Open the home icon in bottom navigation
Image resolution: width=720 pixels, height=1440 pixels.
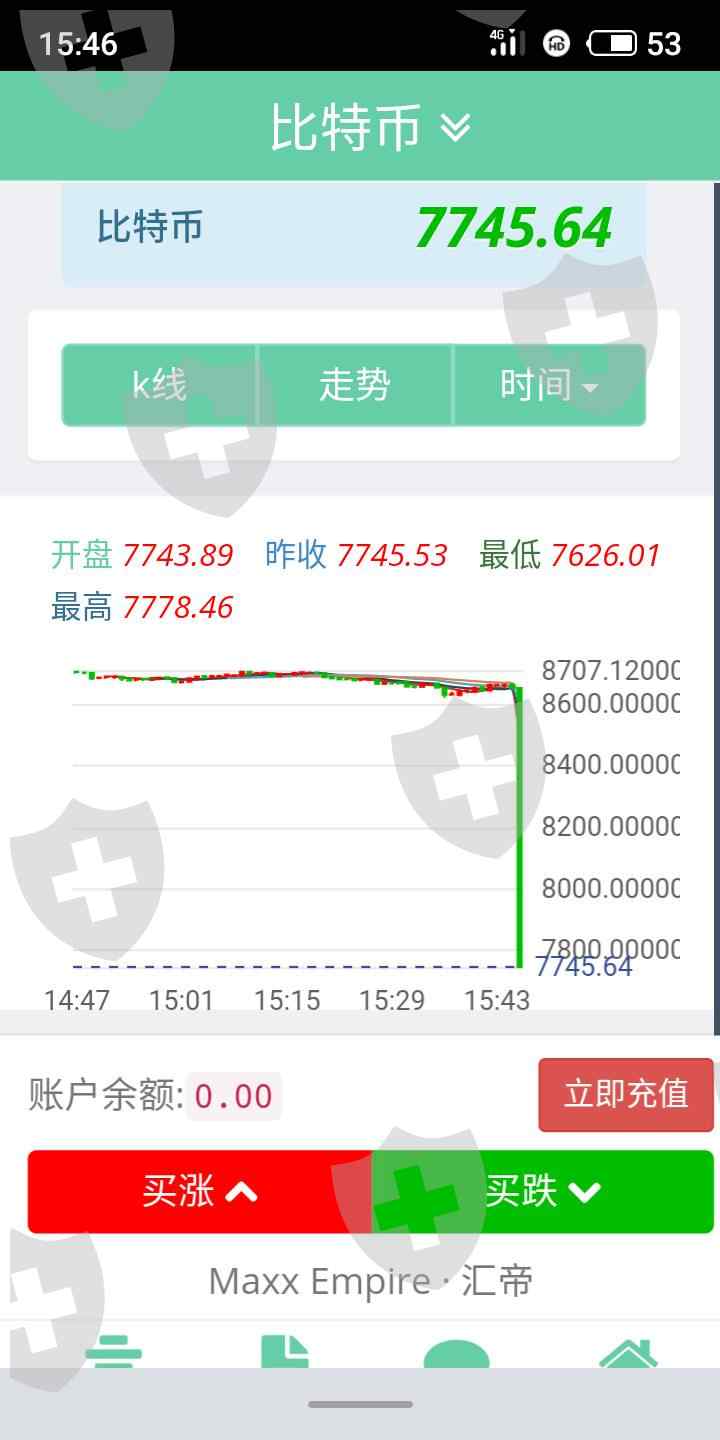coord(628,1354)
